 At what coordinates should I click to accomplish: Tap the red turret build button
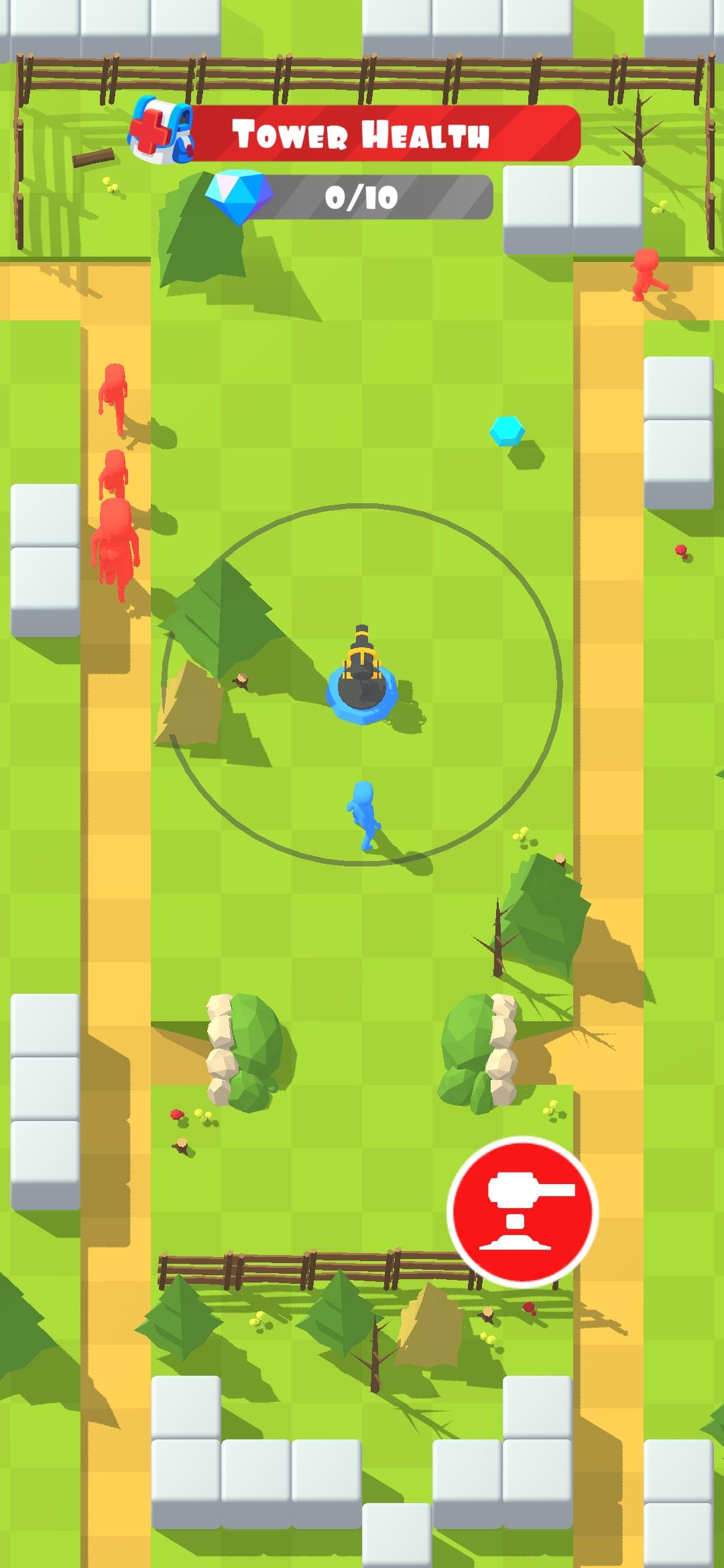click(x=522, y=1211)
